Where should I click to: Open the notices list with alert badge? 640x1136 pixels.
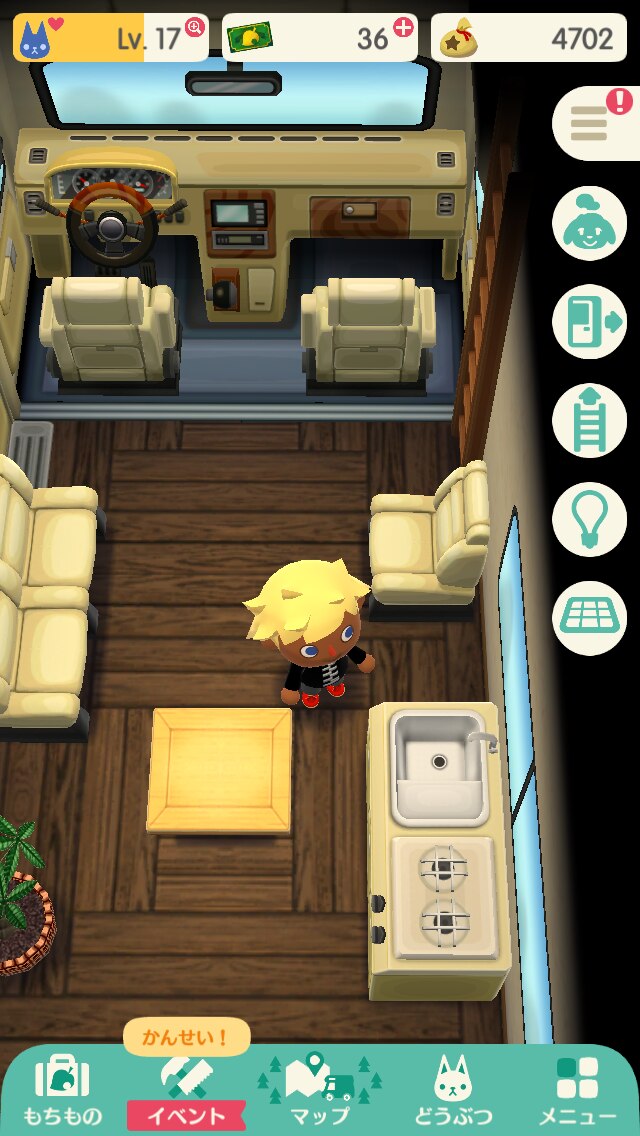[594, 123]
